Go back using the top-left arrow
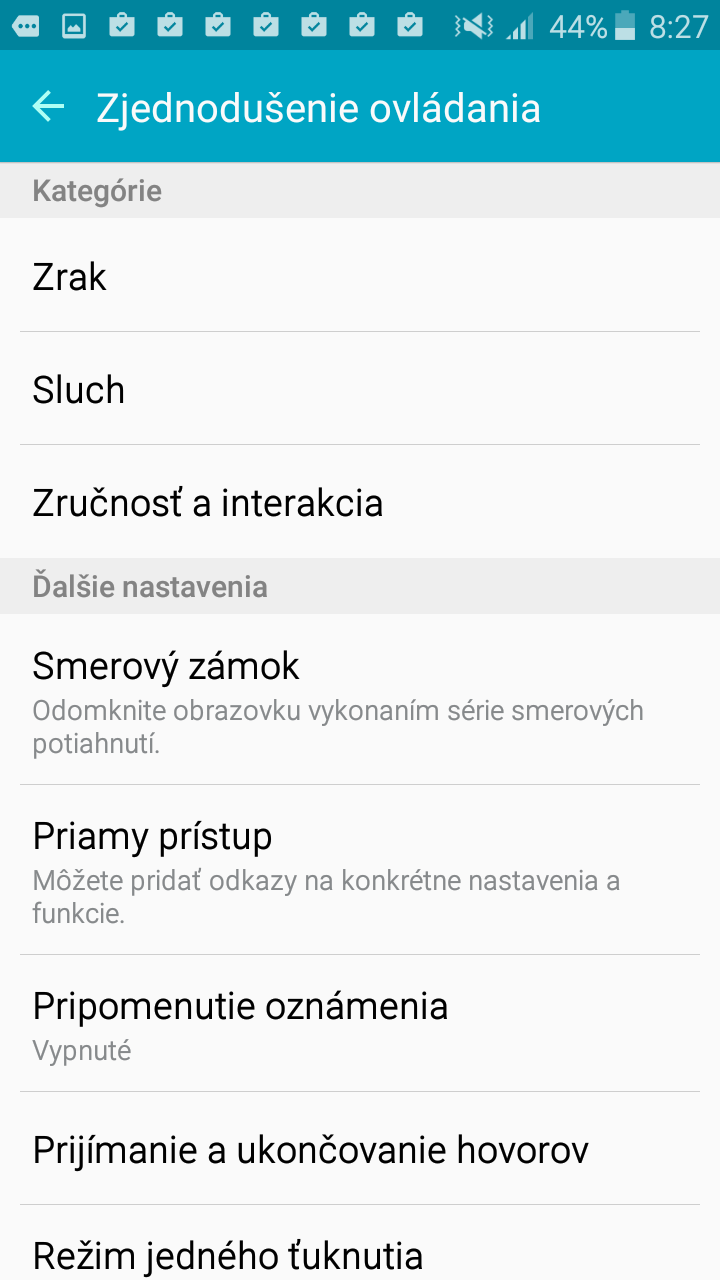This screenshot has width=720, height=1280. (48, 106)
